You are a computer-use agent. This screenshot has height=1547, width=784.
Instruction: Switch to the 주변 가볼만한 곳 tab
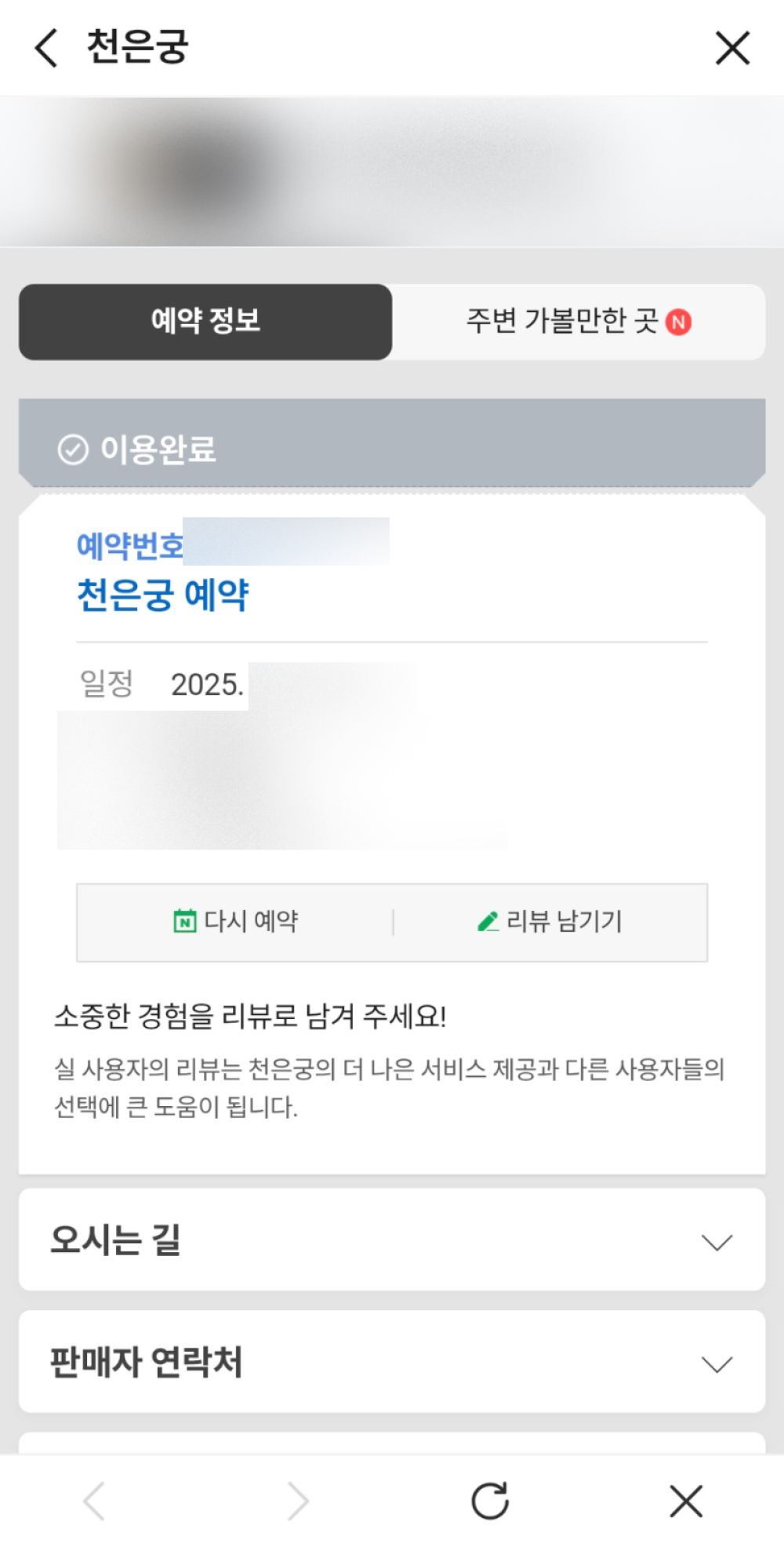[579, 322]
